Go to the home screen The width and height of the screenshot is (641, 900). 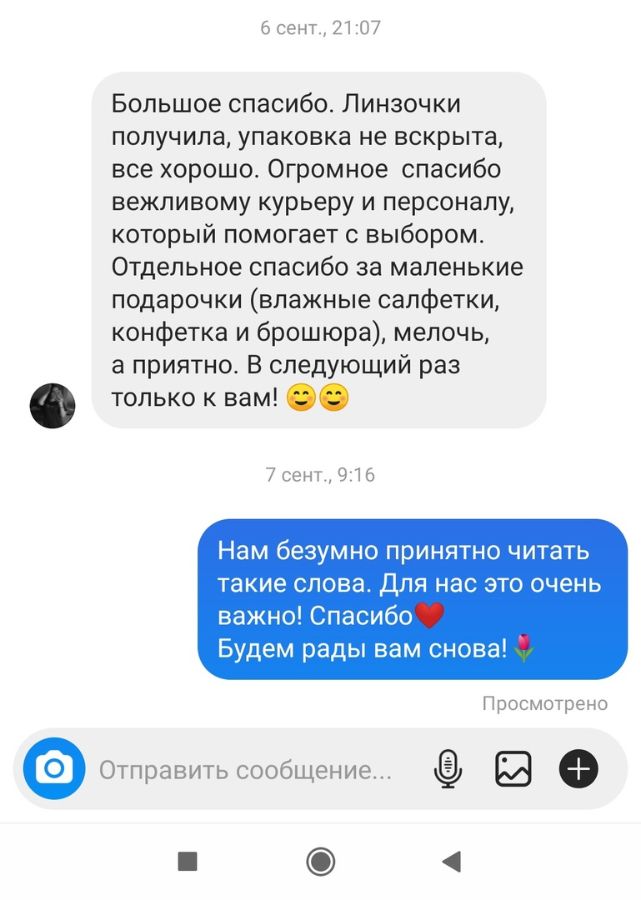[x=320, y=861]
